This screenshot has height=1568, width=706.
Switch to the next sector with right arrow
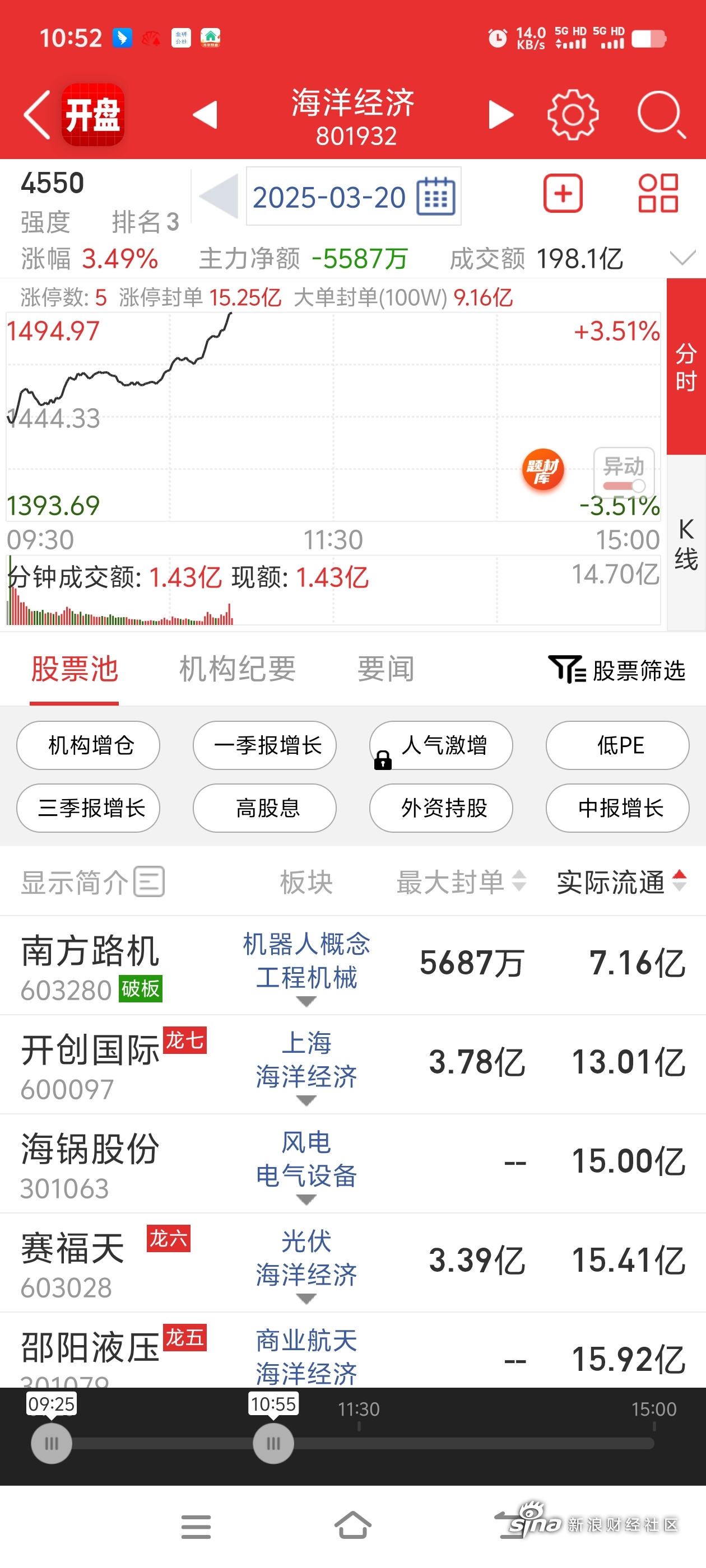pyautogui.click(x=501, y=114)
